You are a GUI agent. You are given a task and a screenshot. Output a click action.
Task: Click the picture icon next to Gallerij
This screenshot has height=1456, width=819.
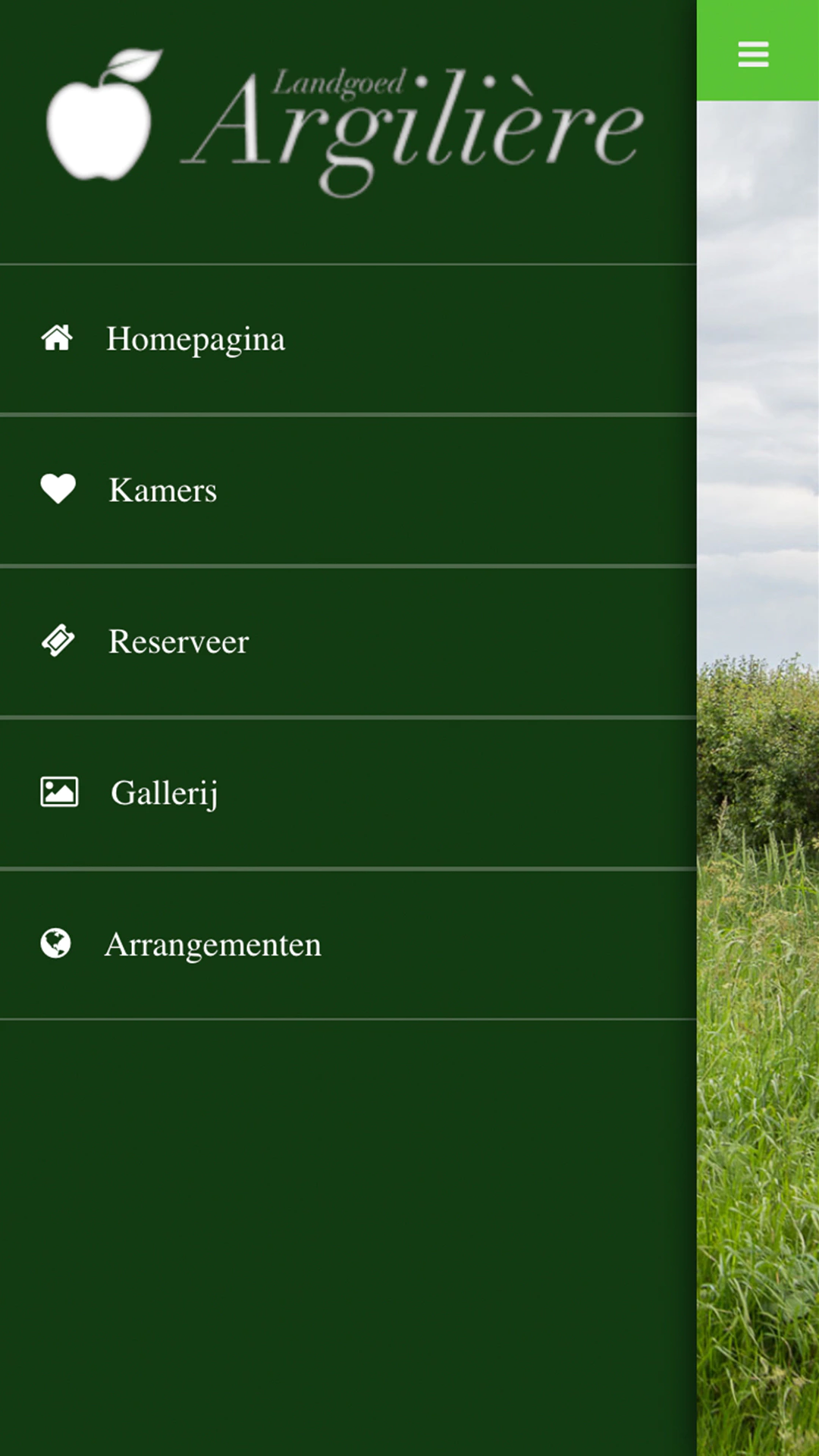(x=59, y=792)
